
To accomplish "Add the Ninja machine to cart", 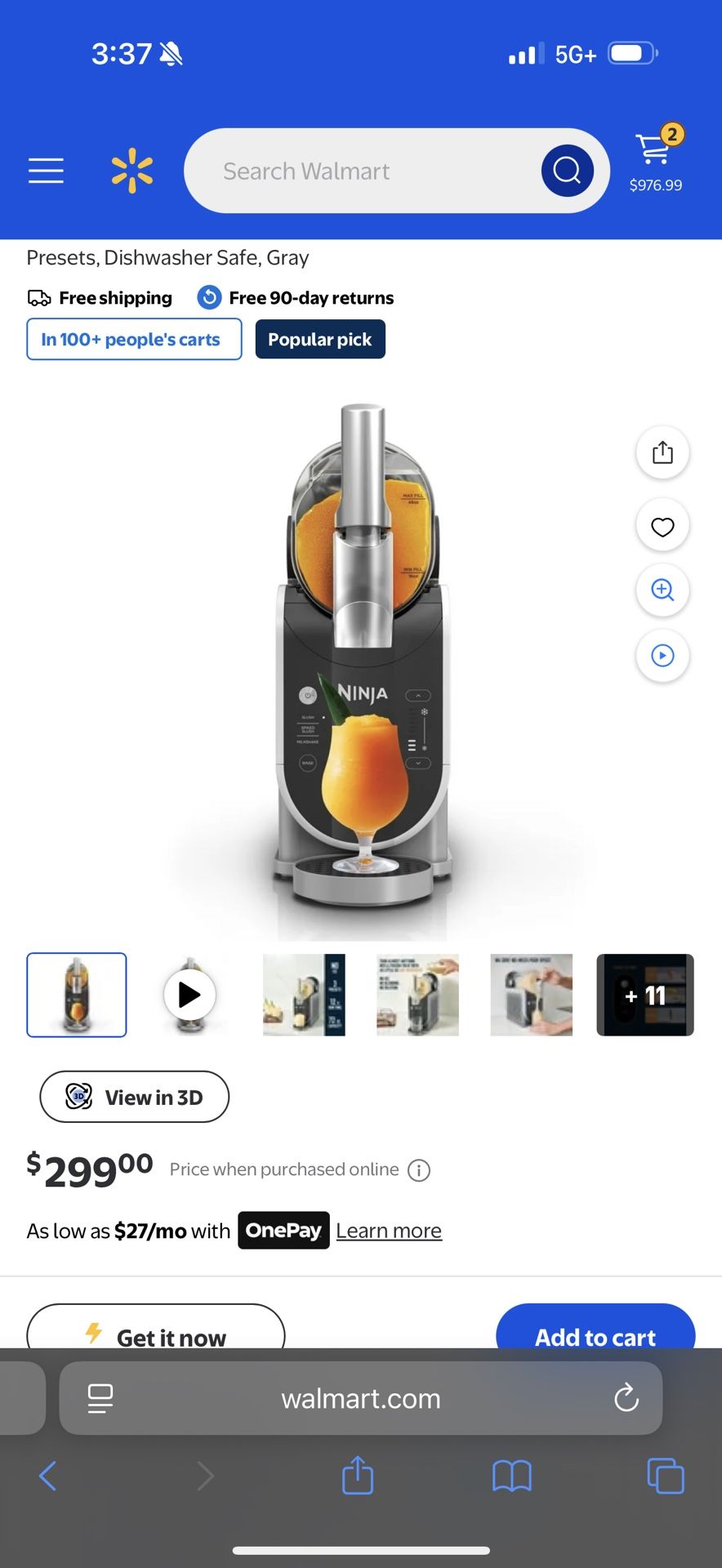I will pos(595,1337).
